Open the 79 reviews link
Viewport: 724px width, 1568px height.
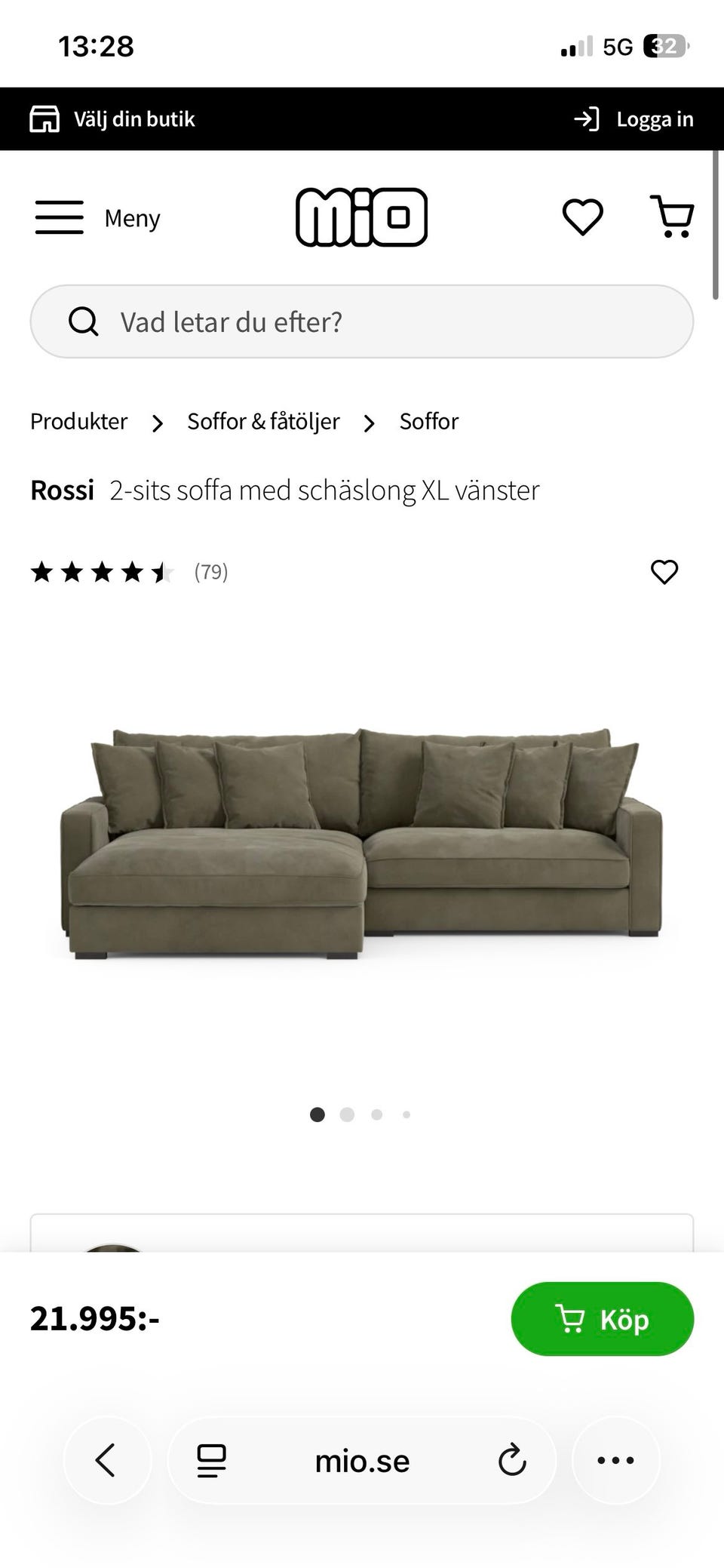(210, 572)
